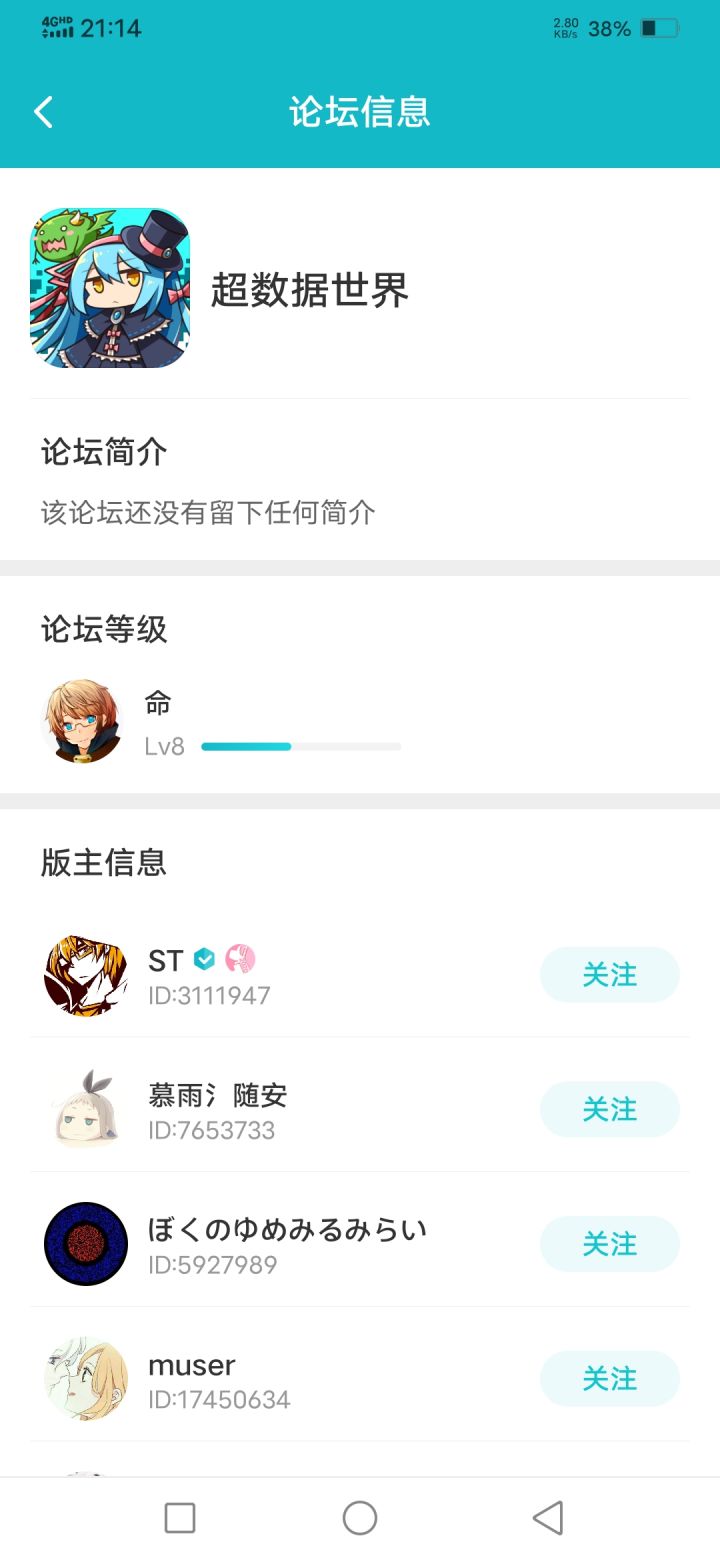Viewport: 720px width, 1560px height.
Task: Tap the circular home navigation button
Action: pos(359,1517)
